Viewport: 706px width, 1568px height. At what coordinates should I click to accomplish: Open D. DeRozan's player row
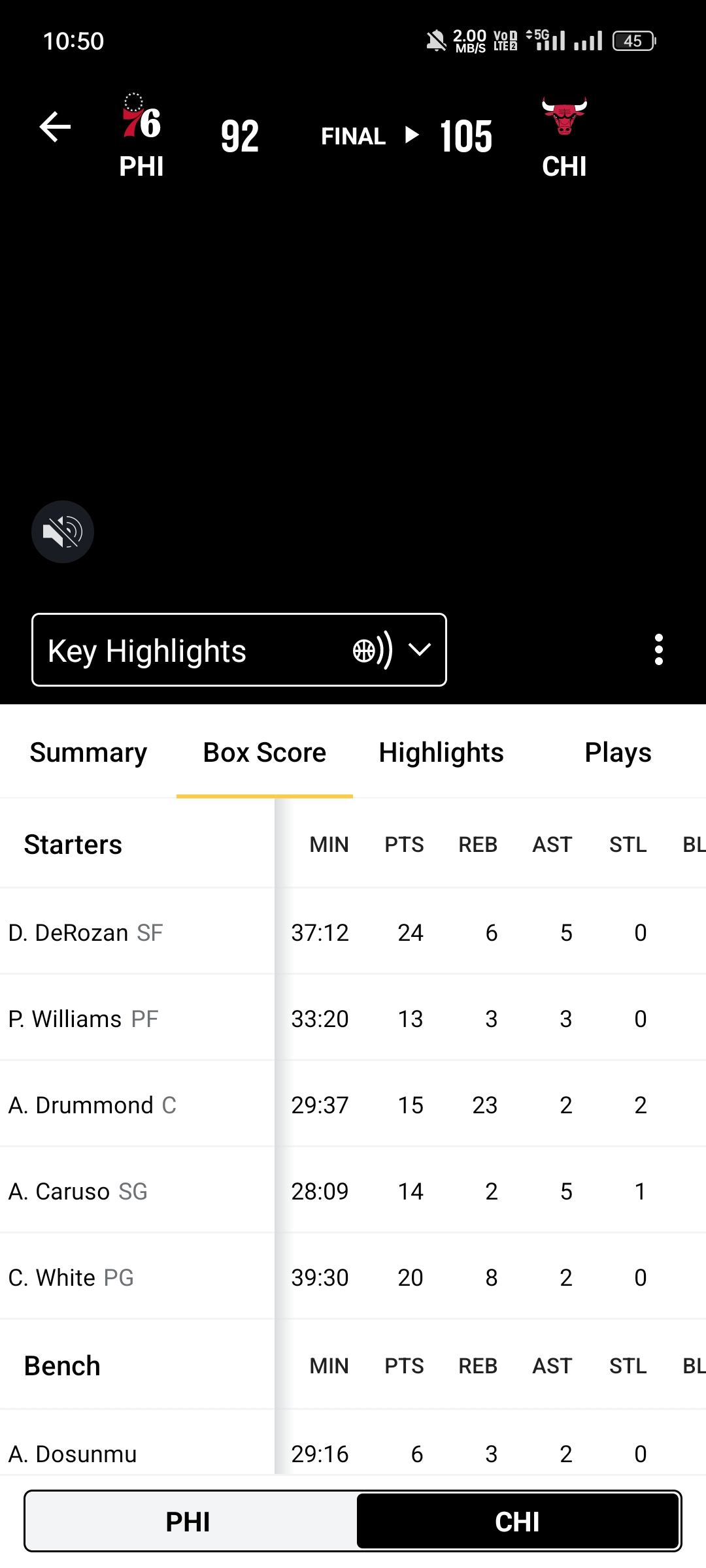coord(85,933)
